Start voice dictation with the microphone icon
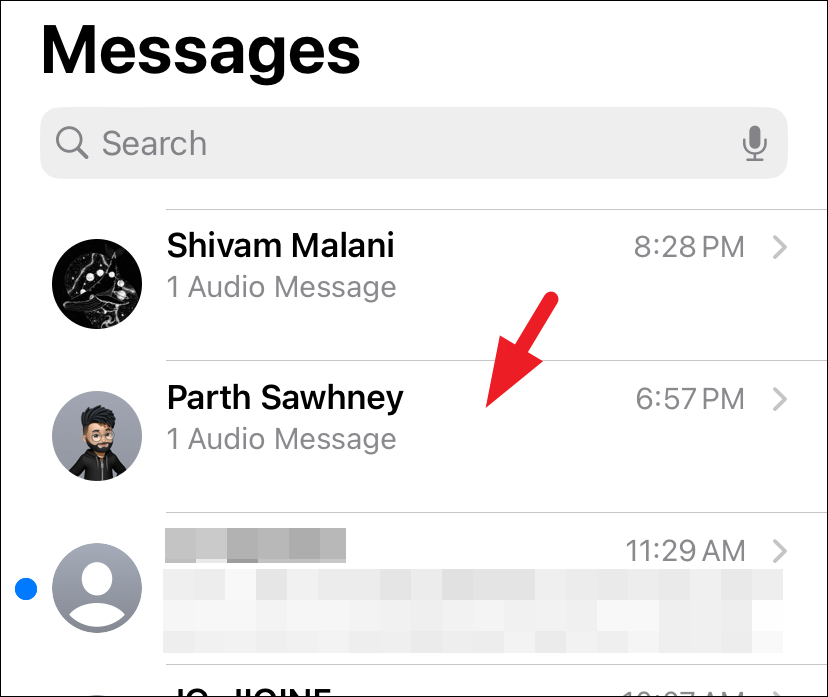The width and height of the screenshot is (828, 697). tap(754, 144)
